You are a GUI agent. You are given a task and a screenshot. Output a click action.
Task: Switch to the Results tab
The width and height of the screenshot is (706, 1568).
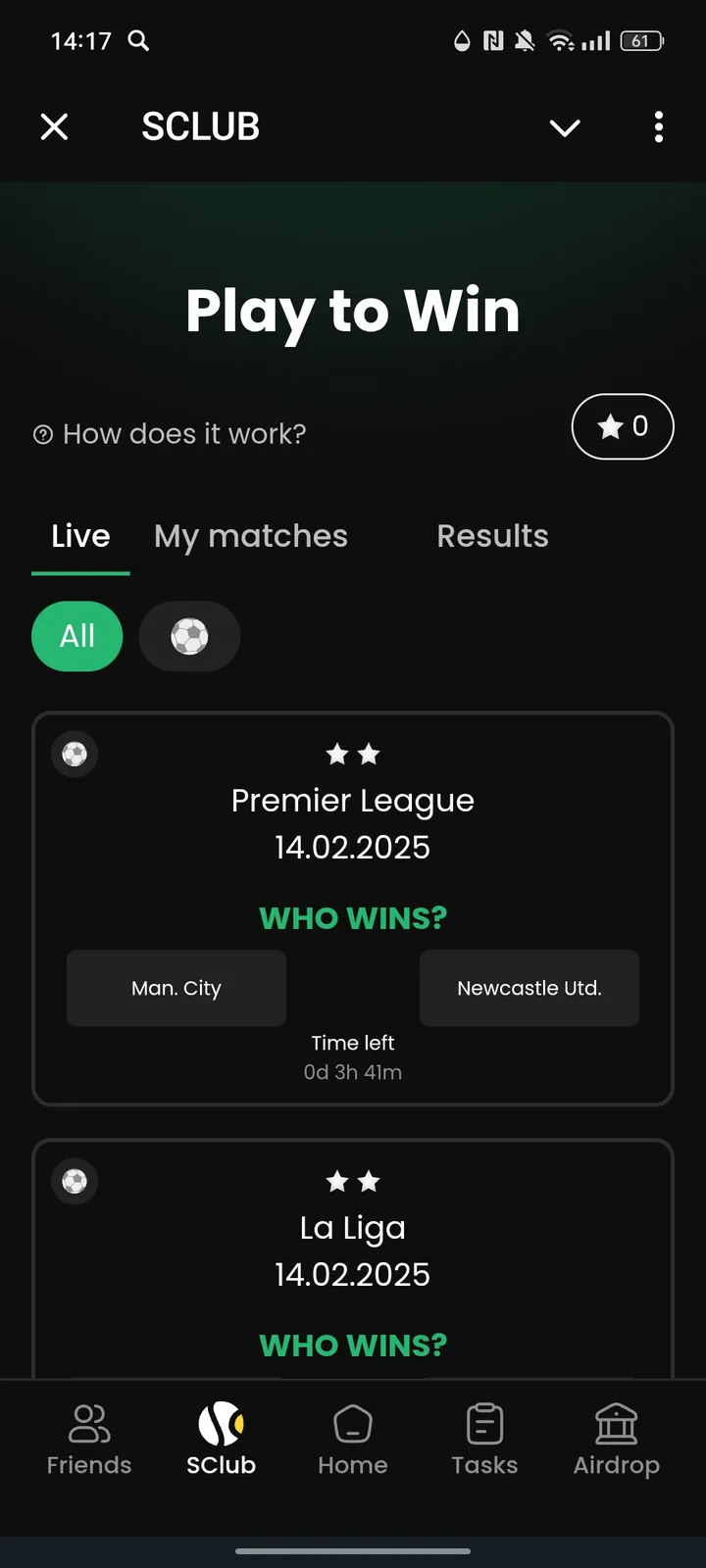(492, 536)
